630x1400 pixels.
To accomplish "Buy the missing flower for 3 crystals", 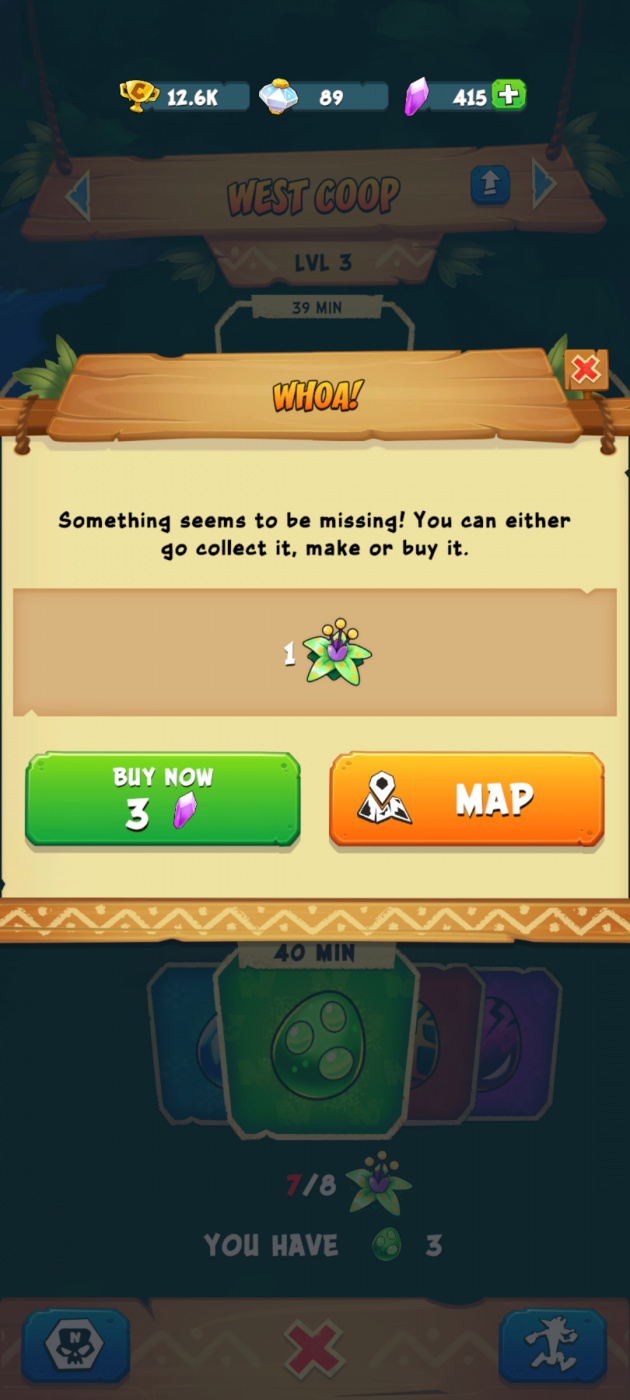I will 162,799.
